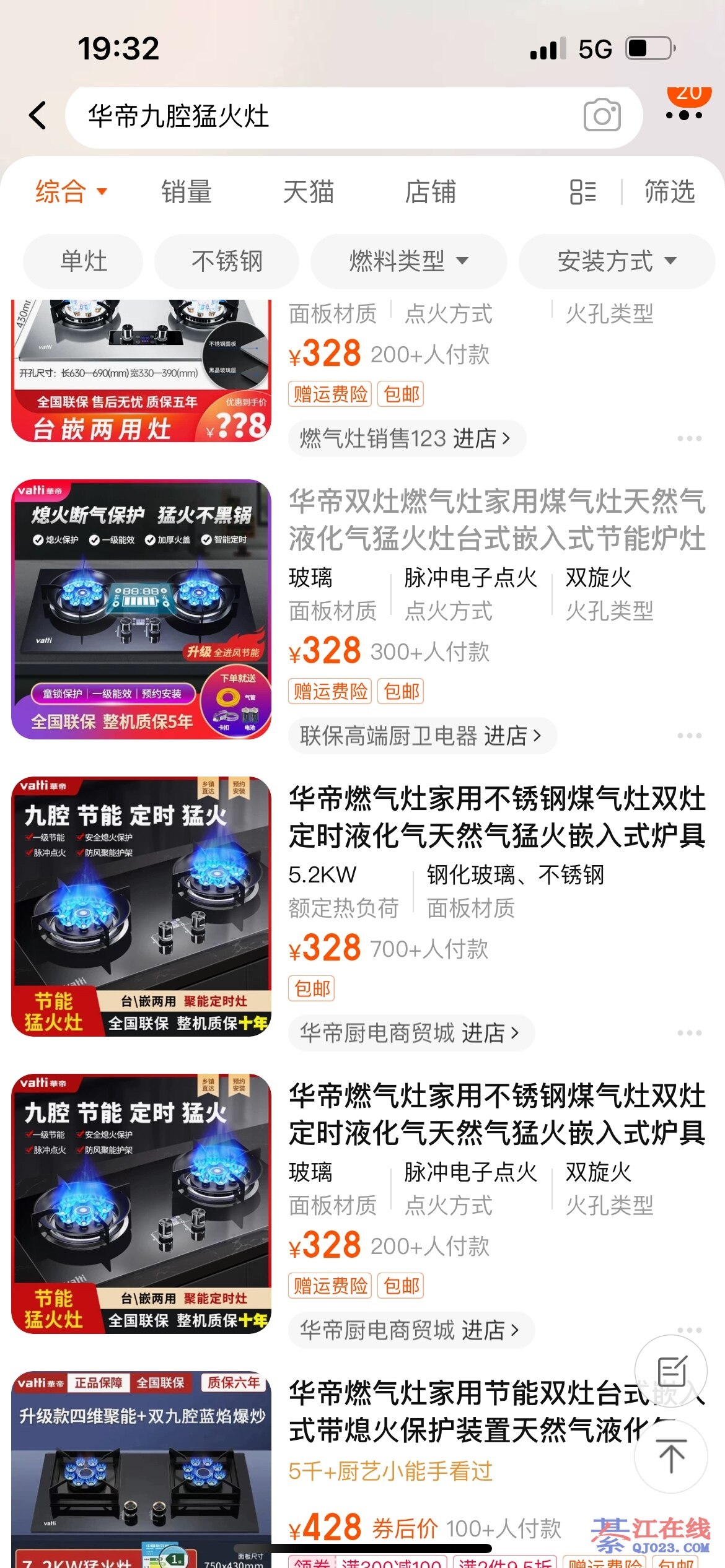Enter the 燃气灶销售123 store
Image resolution: width=725 pixels, height=1568 pixels.
click(x=406, y=438)
